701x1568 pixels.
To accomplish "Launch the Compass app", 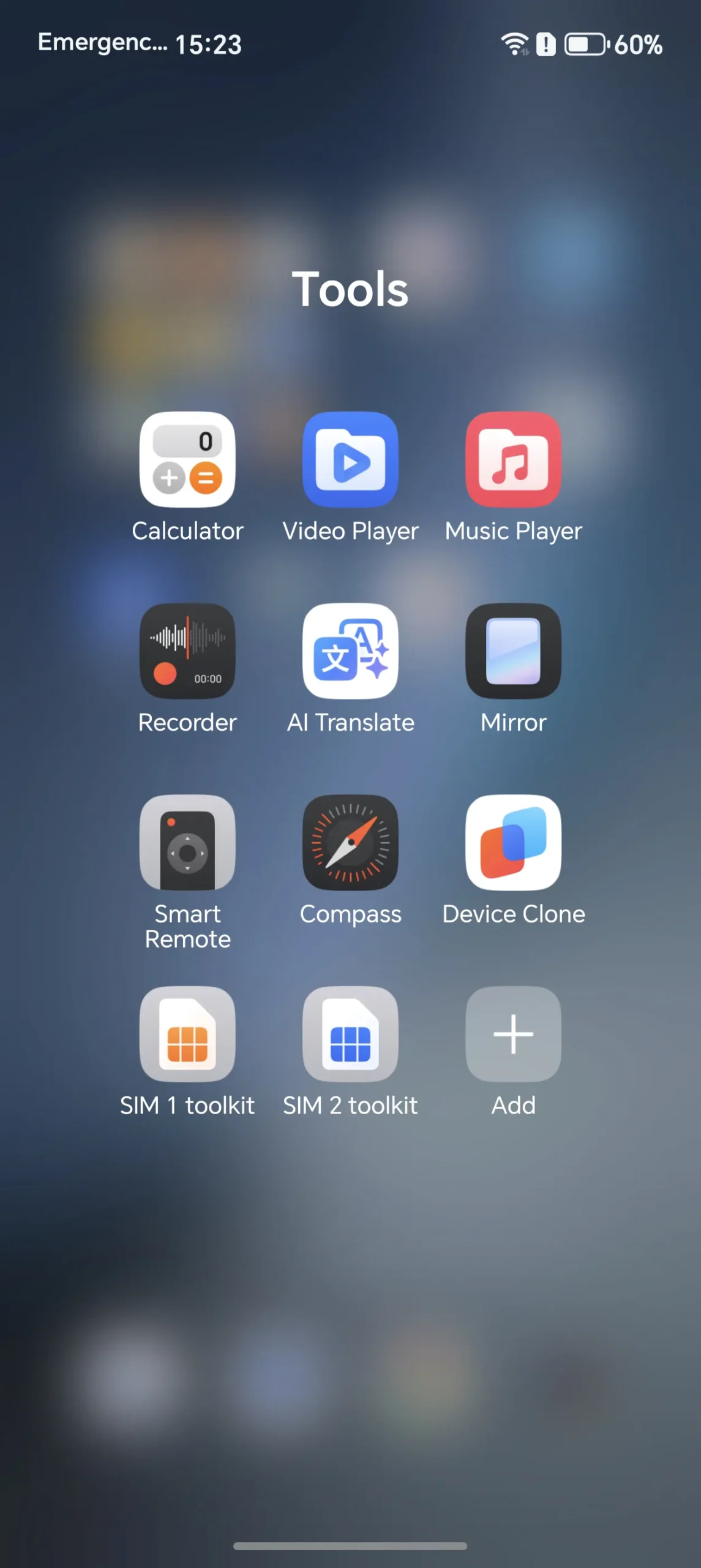I will tap(350, 843).
